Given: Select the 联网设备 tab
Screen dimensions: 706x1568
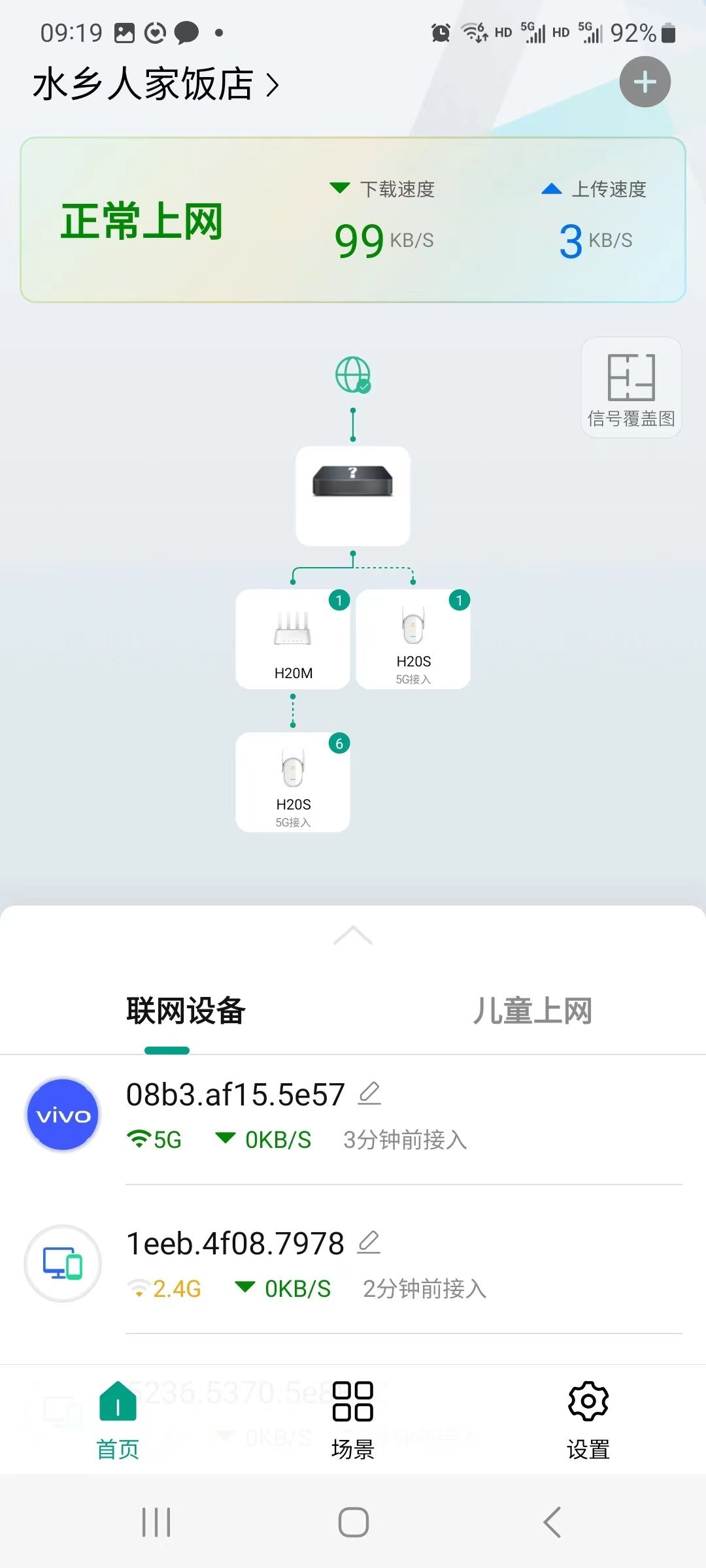Looking at the screenshot, I should point(186,1011).
